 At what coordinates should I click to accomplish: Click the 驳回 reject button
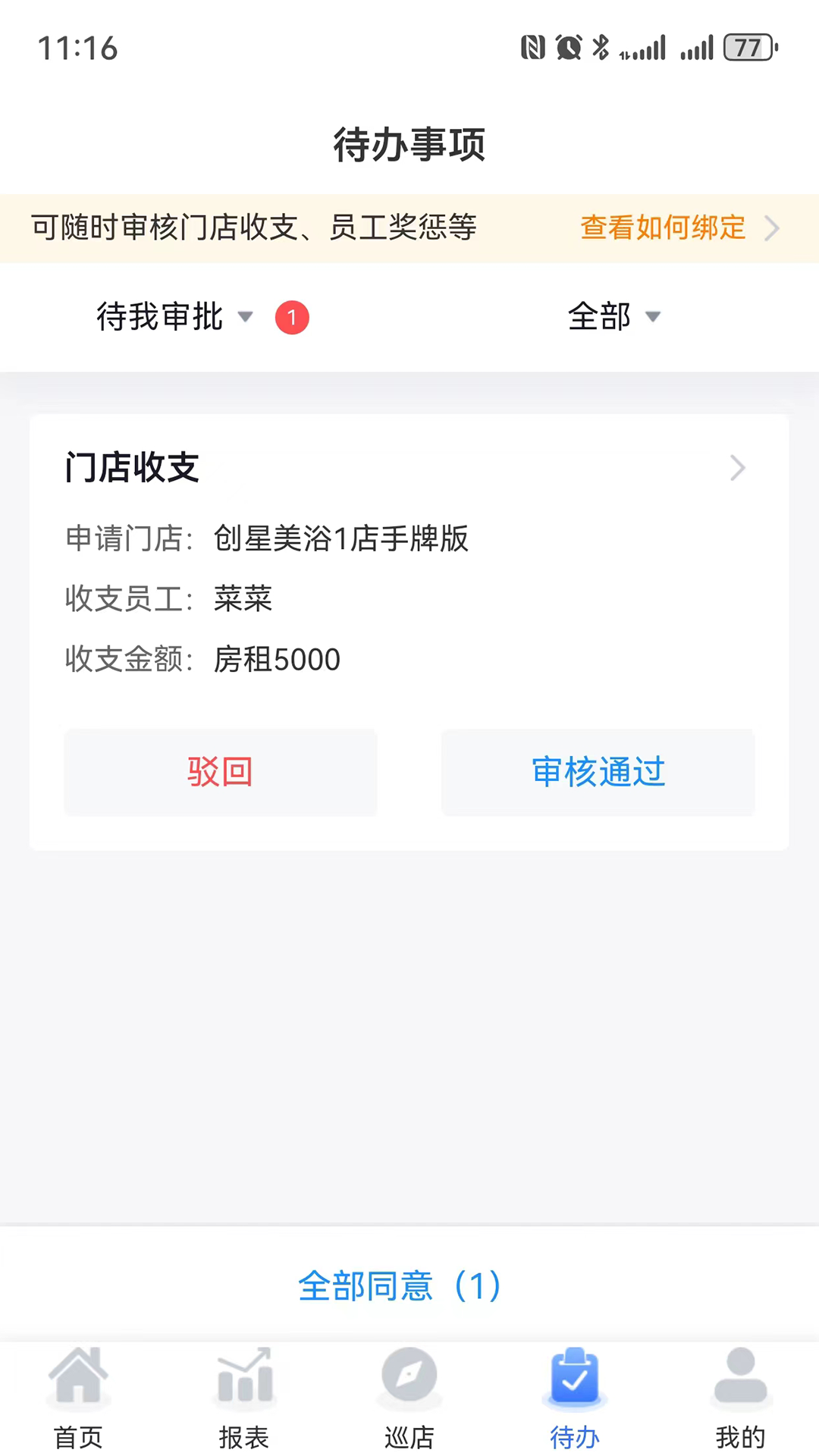(x=220, y=773)
